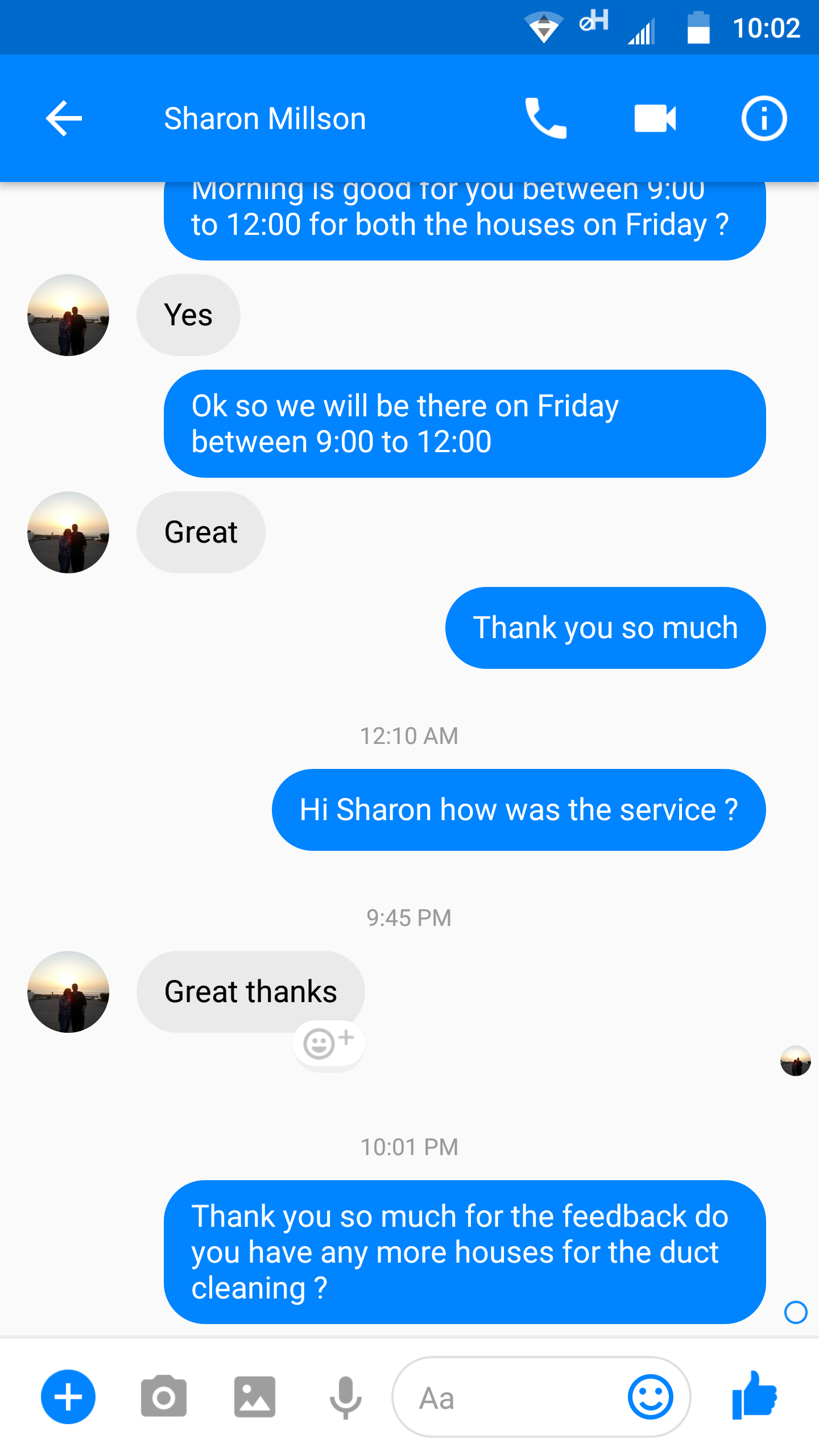Open conversation info details
The height and width of the screenshot is (1456, 819).
764,118
